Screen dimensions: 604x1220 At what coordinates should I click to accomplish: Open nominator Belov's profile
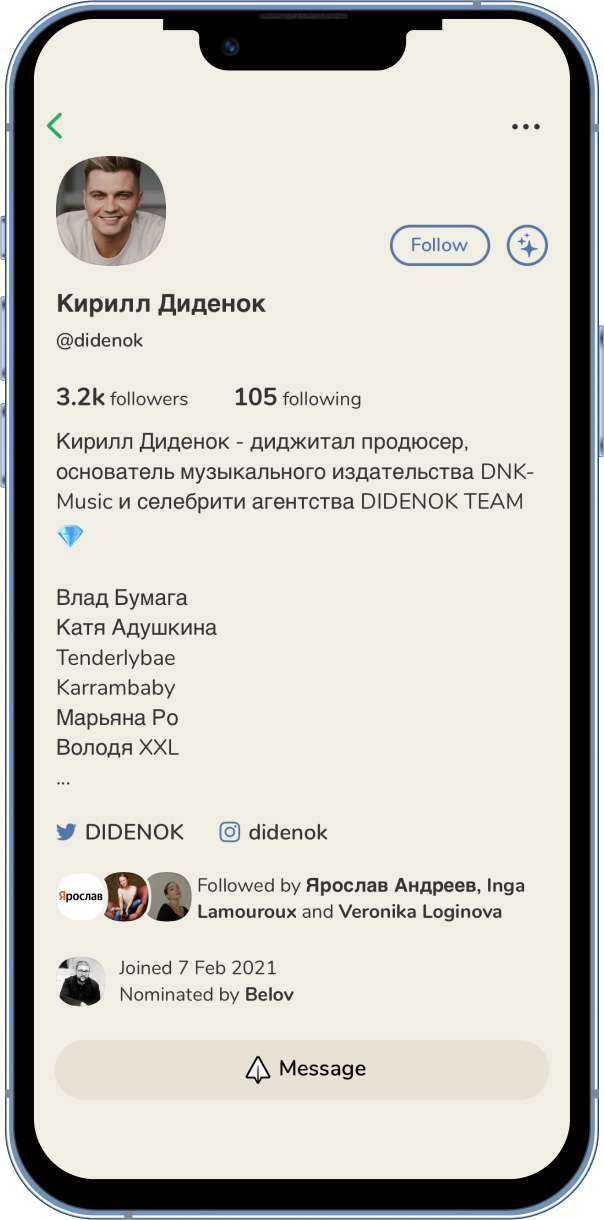click(x=269, y=995)
